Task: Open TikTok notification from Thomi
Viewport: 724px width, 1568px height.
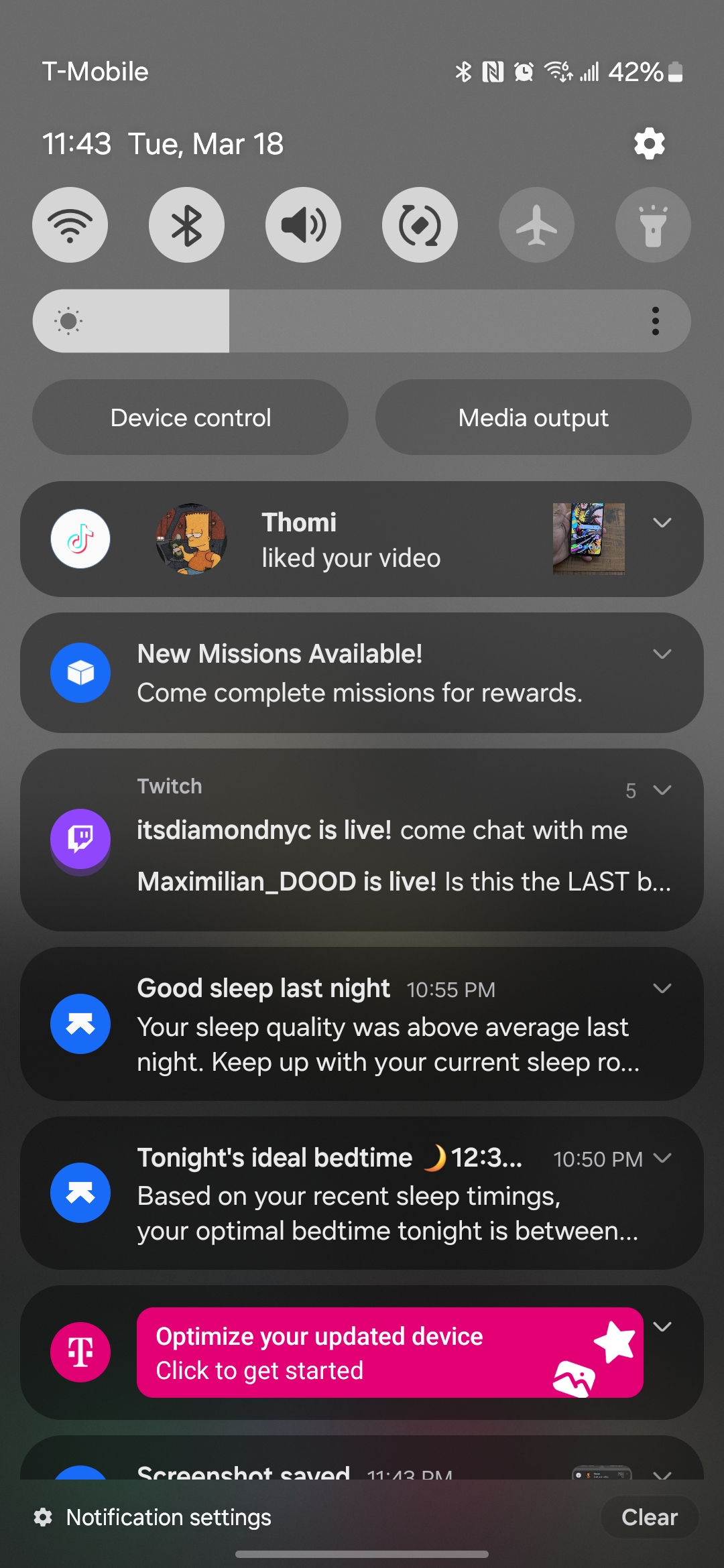Action: tap(351, 540)
